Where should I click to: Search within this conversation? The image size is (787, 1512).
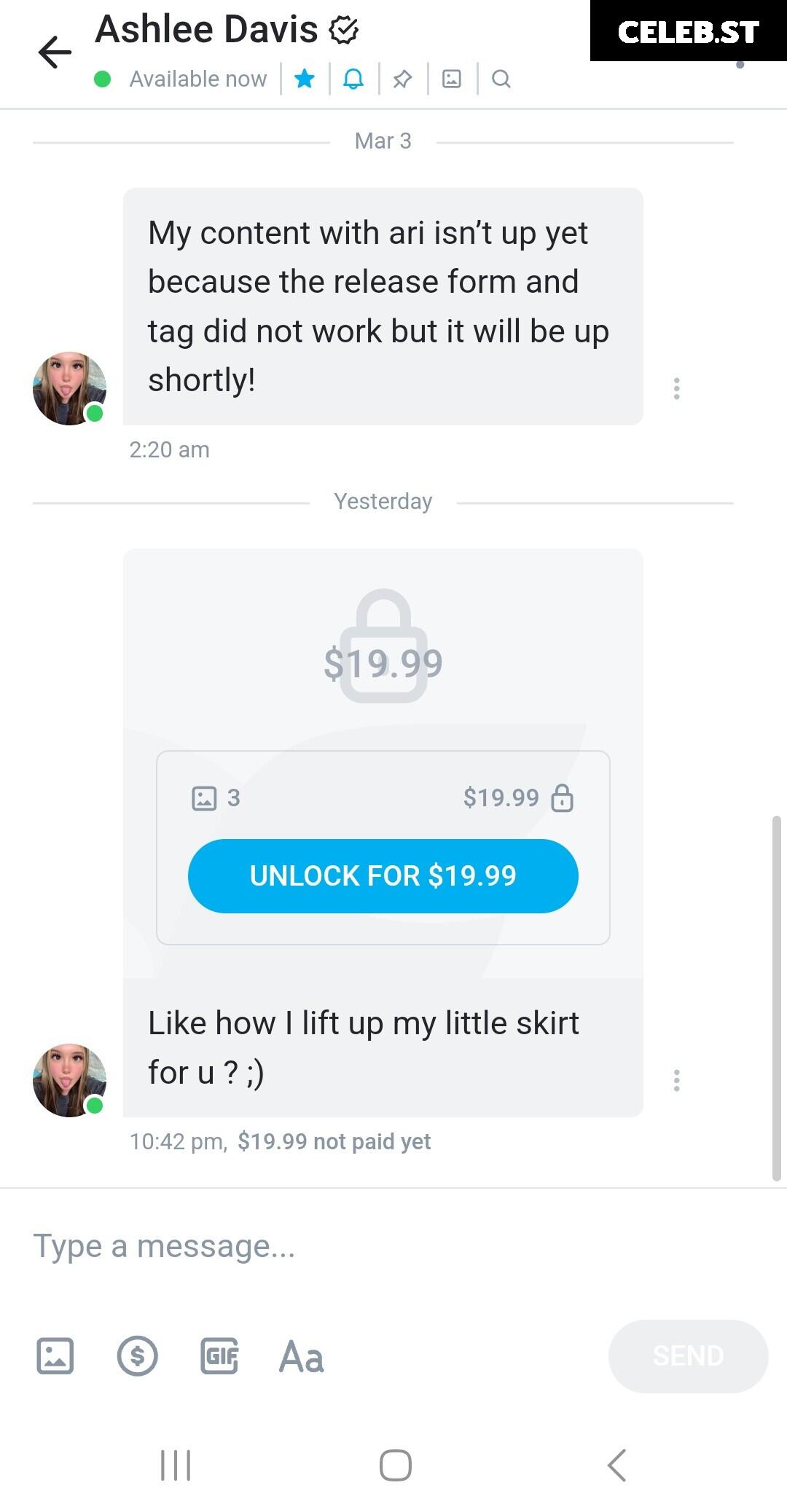click(x=501, y=79)
